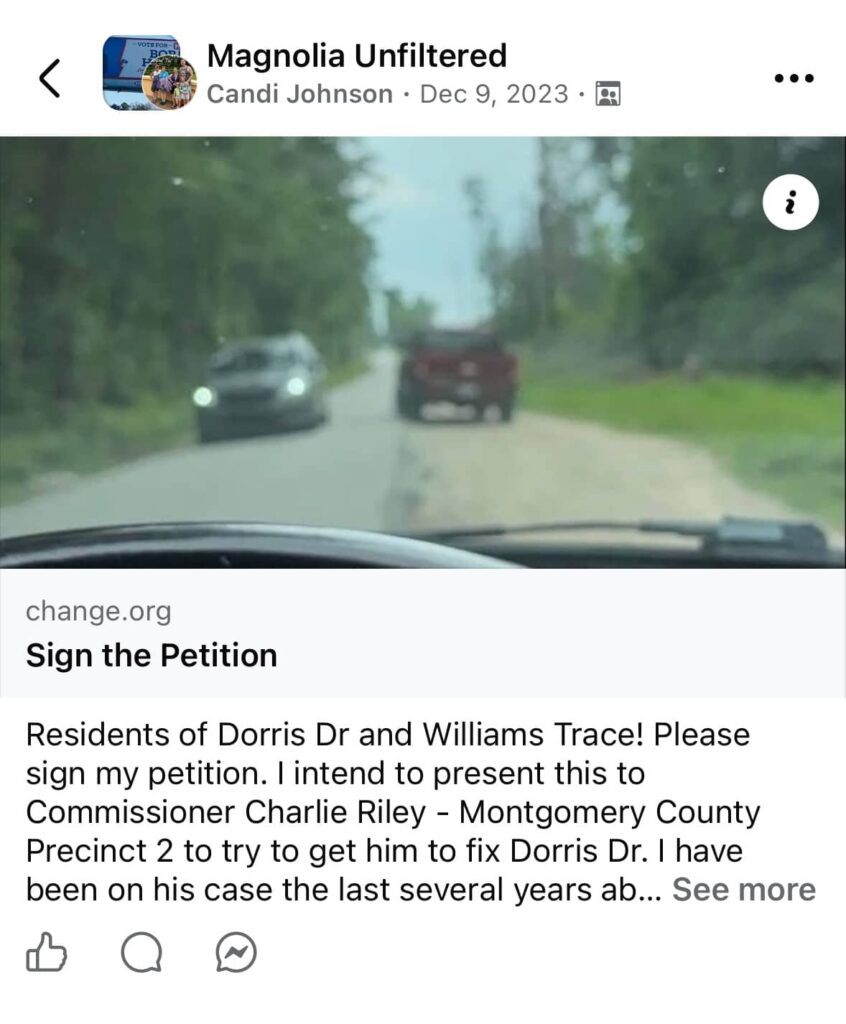Open the group avatar picture
Viewport: 846px width, 1024px height.
tap(148, 73)
